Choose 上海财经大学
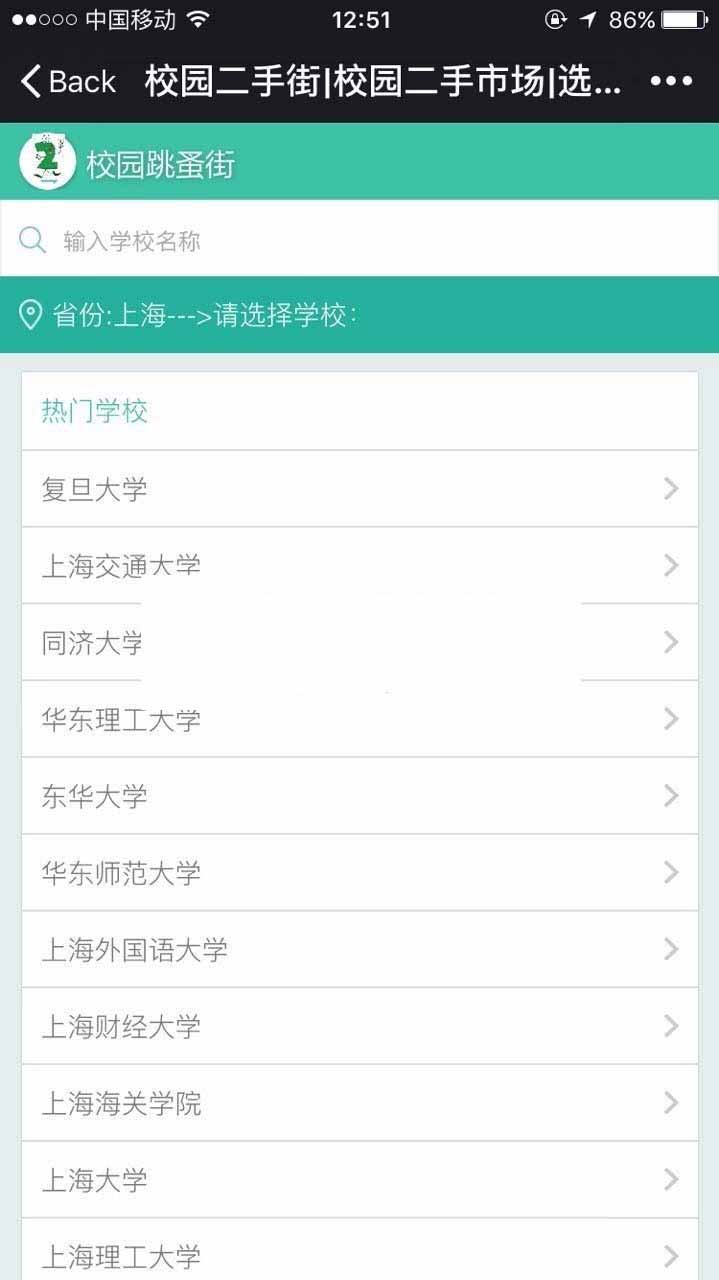719x1280 pixels. click(359, 1026)
